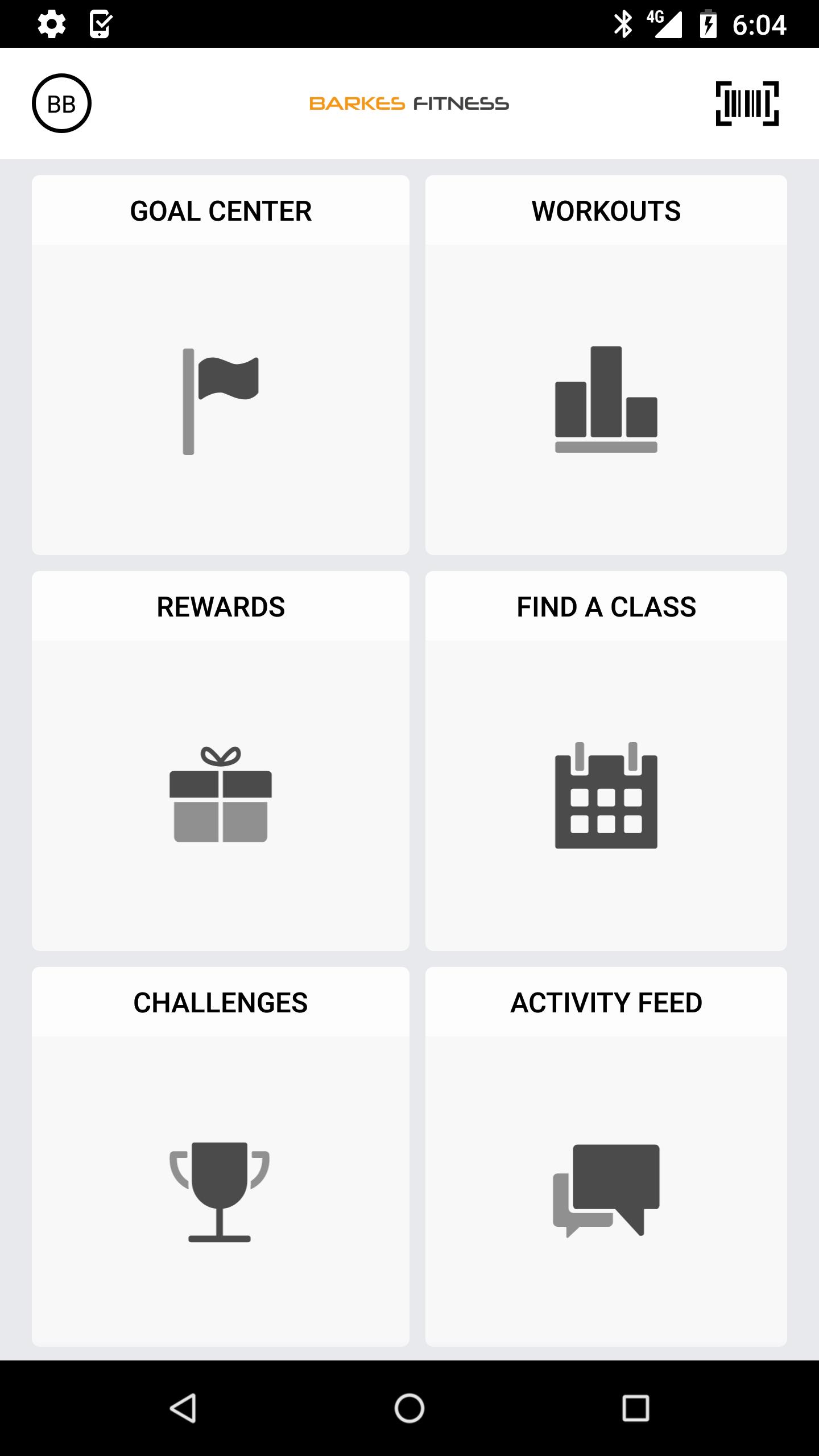This screenshot has width=819, height=1456.
Task: Select the Find a Class tile
Action: [x=606, y=761]
